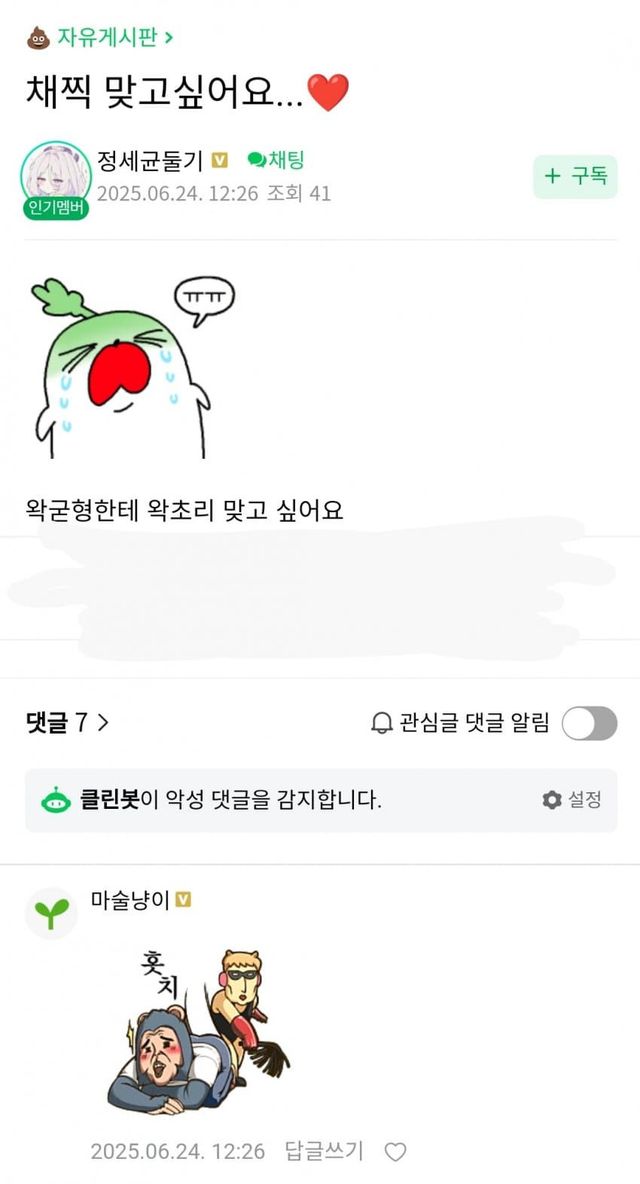Expand the 댓글 7 comments list
This screenshot has width=640, height=1184.
[67, 723]
